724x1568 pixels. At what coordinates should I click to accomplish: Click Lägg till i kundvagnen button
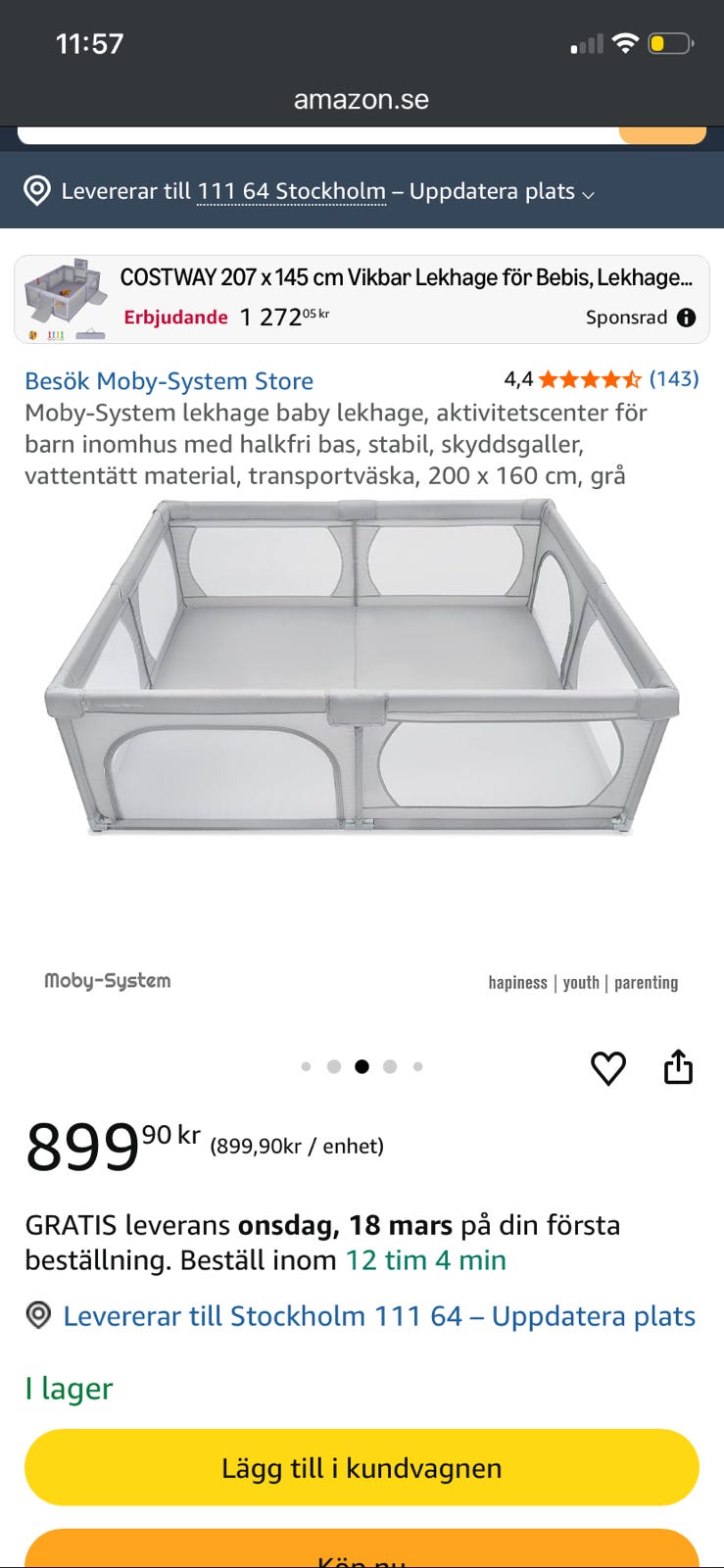tap(362, 1467)
